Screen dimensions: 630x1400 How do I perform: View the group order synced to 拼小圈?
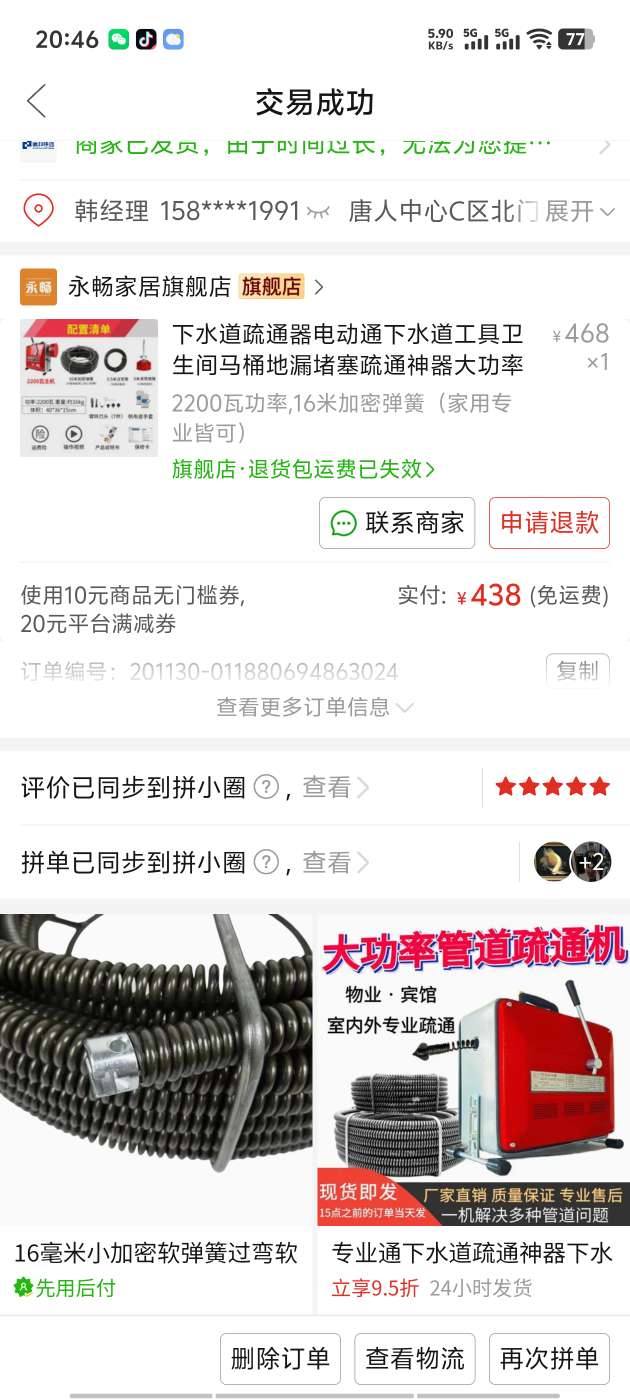334,862
